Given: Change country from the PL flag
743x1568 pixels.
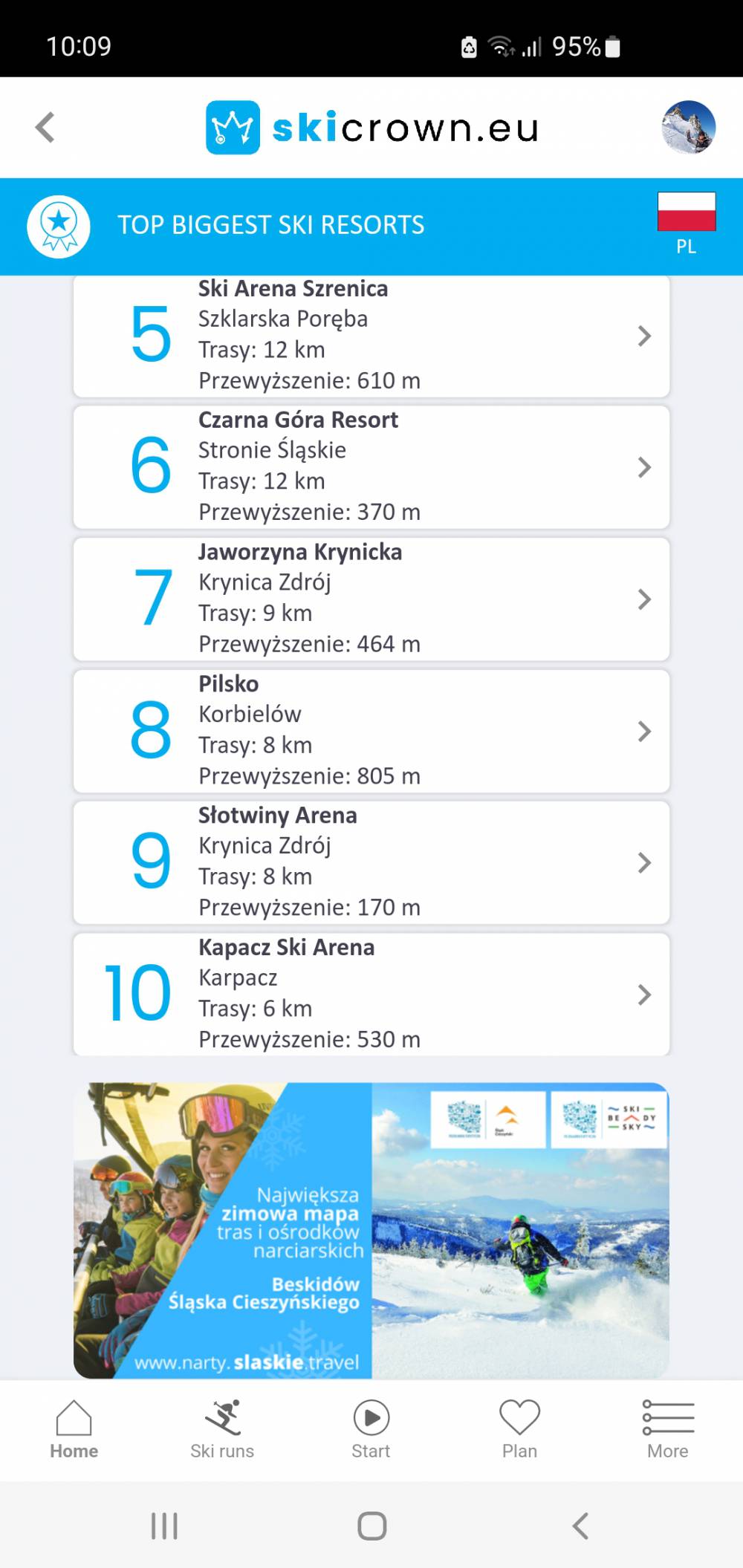Looking at the screenshot, I should [686, 222].
